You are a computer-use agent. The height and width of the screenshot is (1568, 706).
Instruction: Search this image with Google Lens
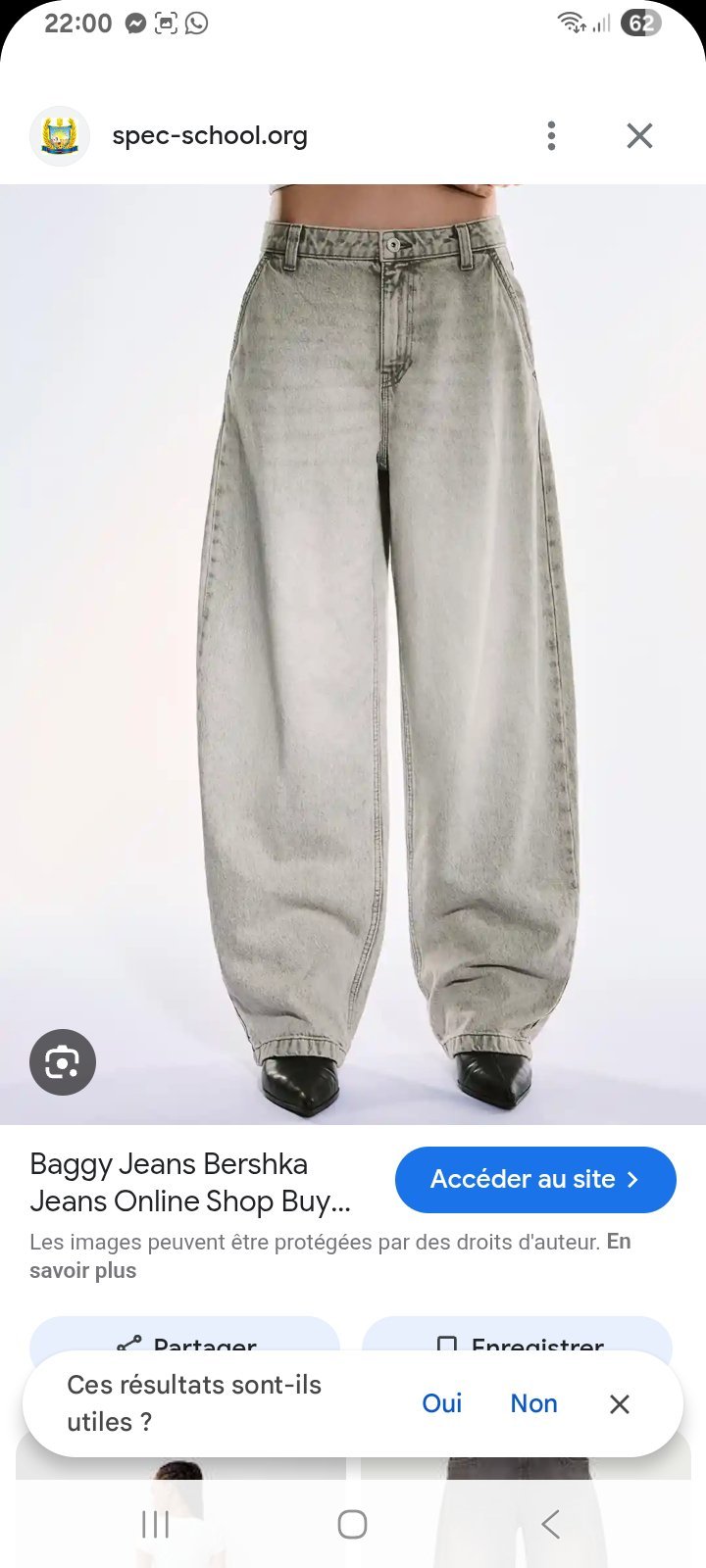click(x=63, y=1061)
